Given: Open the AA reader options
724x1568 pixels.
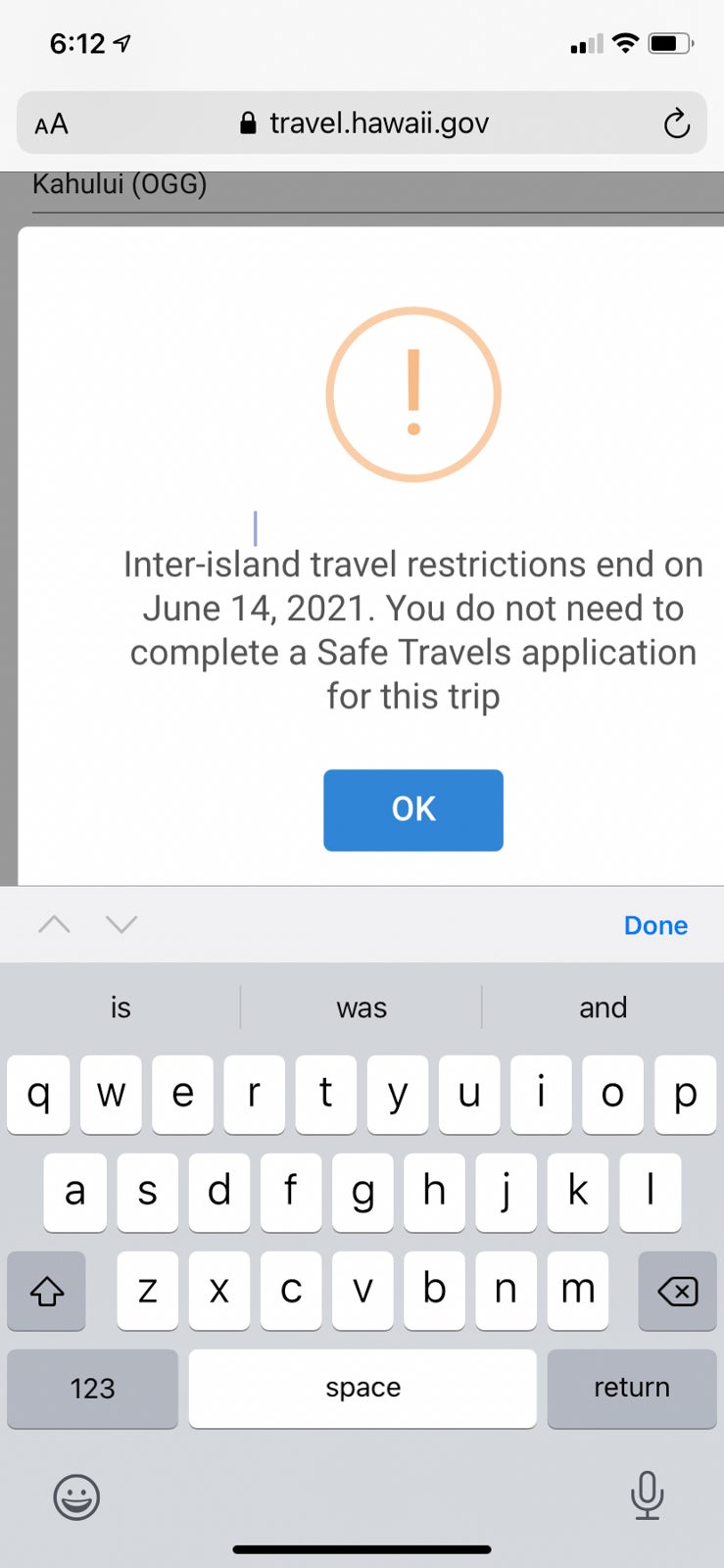Looking at the screenshot, I should pyautogui.click(x=51, y=124).
